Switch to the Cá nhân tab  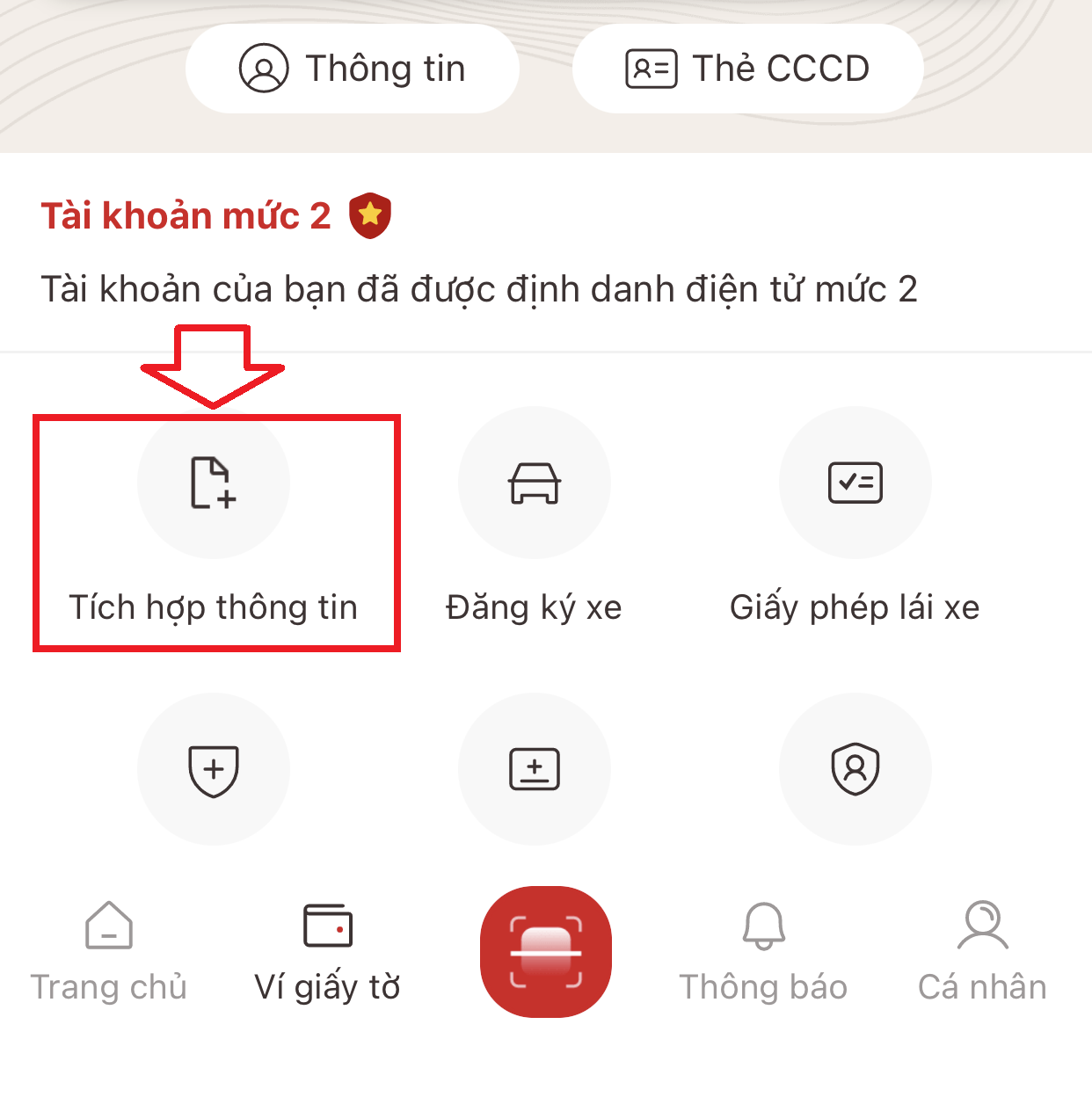(x=982, y=951)
